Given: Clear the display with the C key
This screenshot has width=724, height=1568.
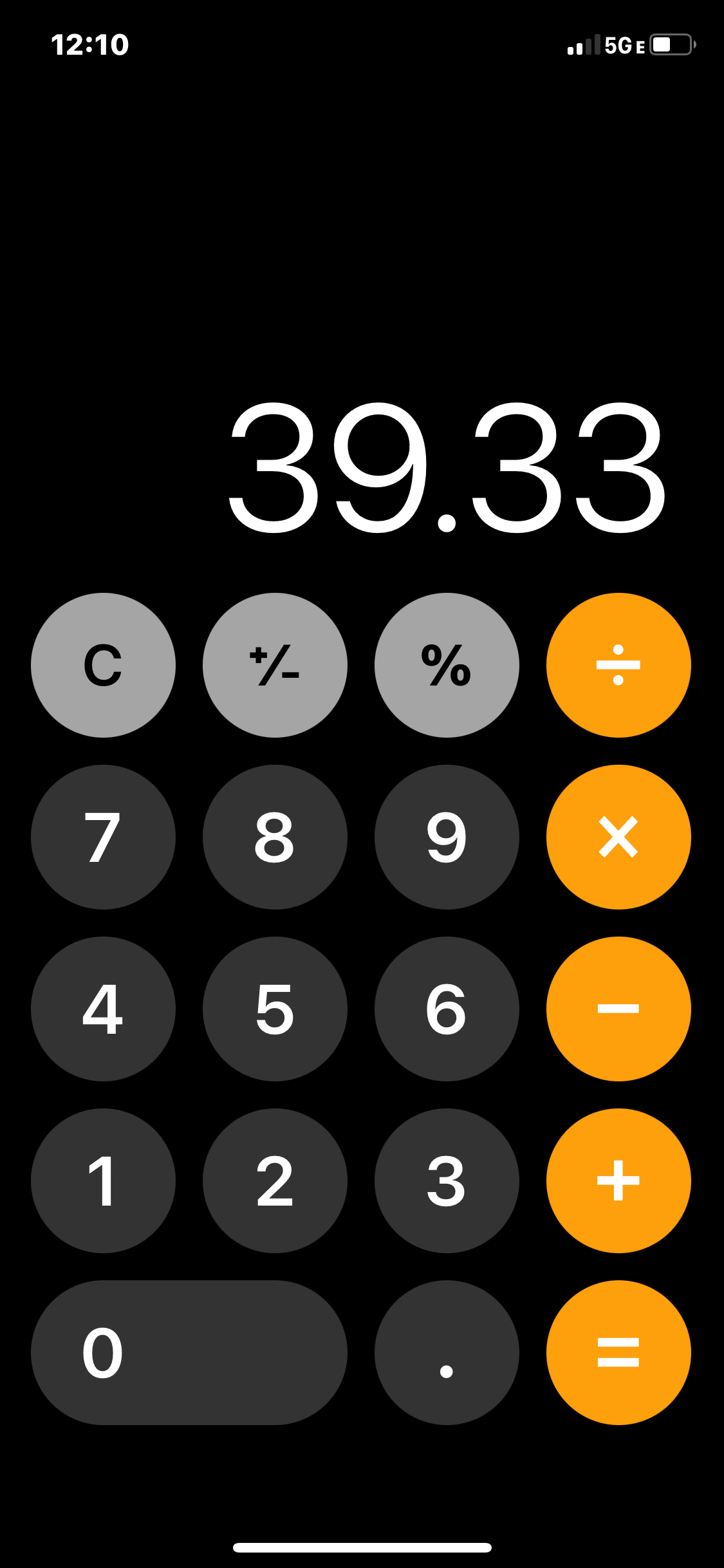Looking at the screenshot, I should pyautogui.click(x=103, y=665).
